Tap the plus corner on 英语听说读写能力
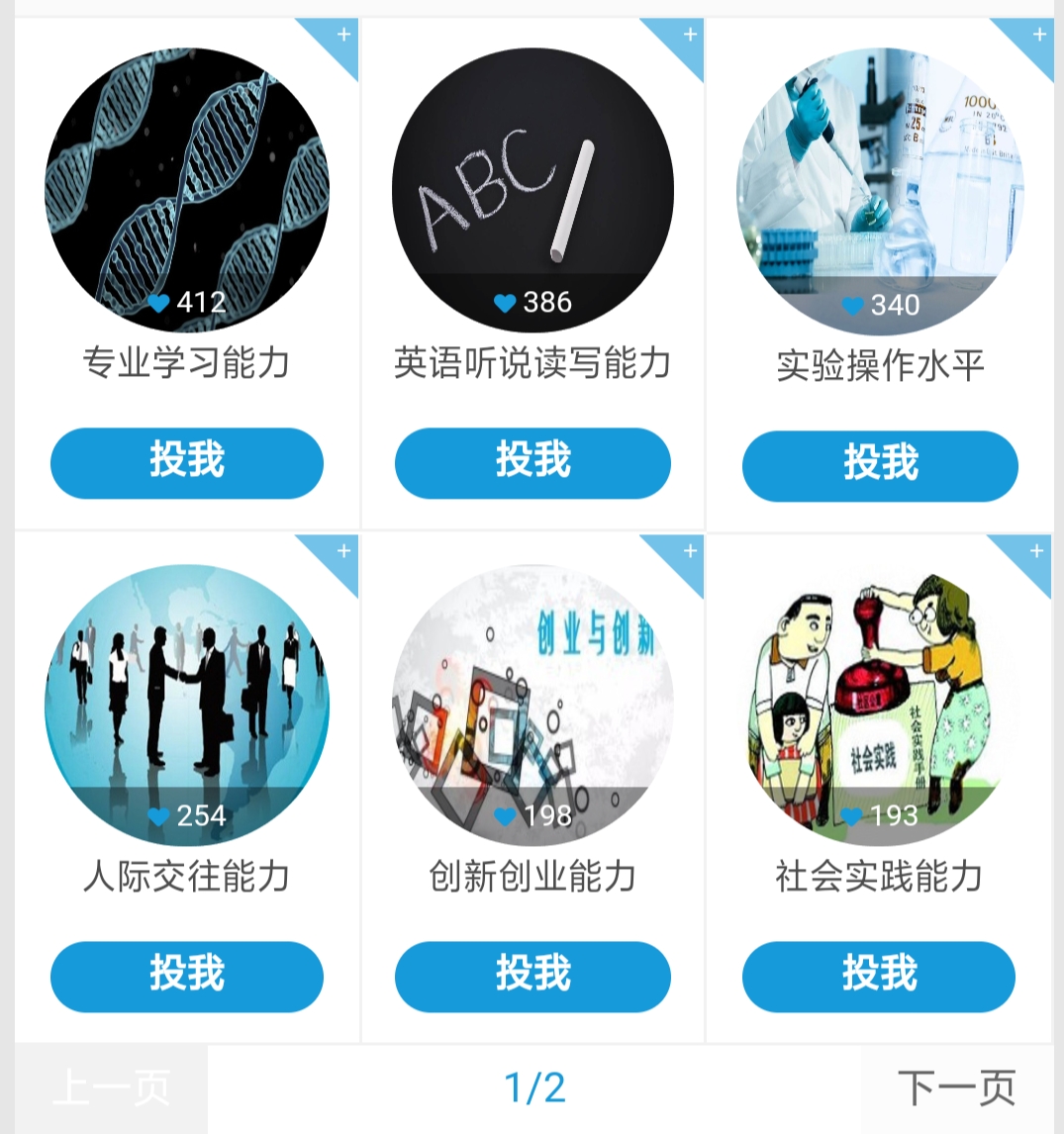Image resolution: width=1064 pixels, height=1134 pixels. coord(687,37)
